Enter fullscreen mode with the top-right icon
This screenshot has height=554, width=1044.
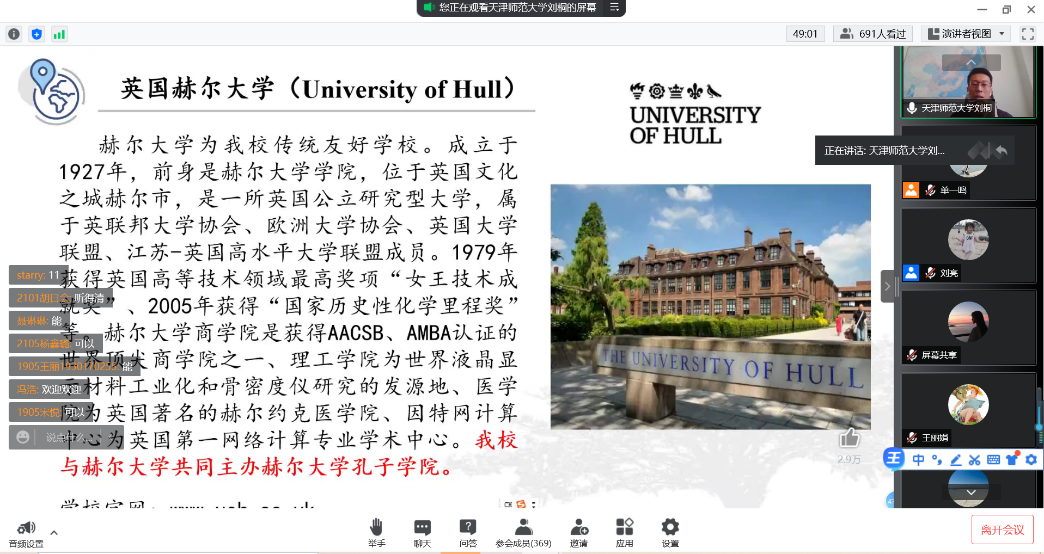(1027, 33)
